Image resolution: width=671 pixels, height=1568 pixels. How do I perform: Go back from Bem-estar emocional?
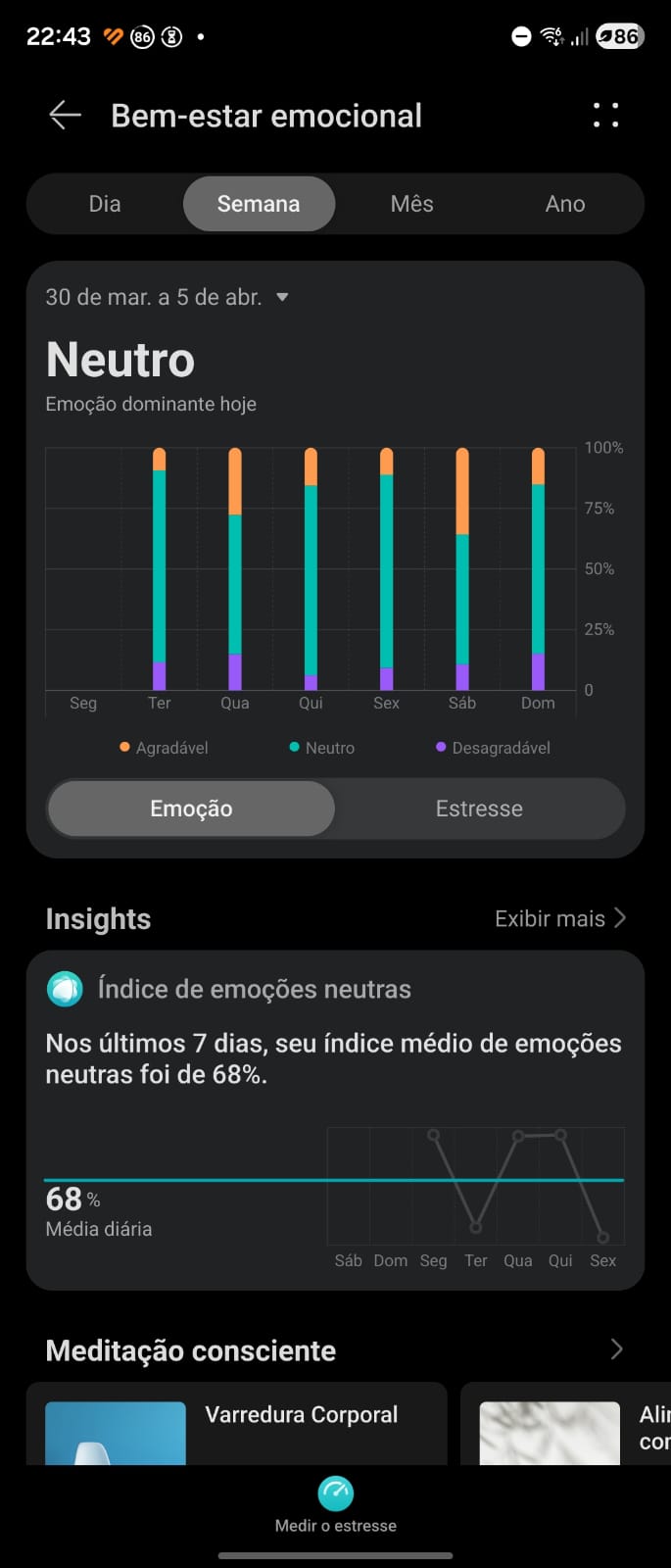[65, 116]
